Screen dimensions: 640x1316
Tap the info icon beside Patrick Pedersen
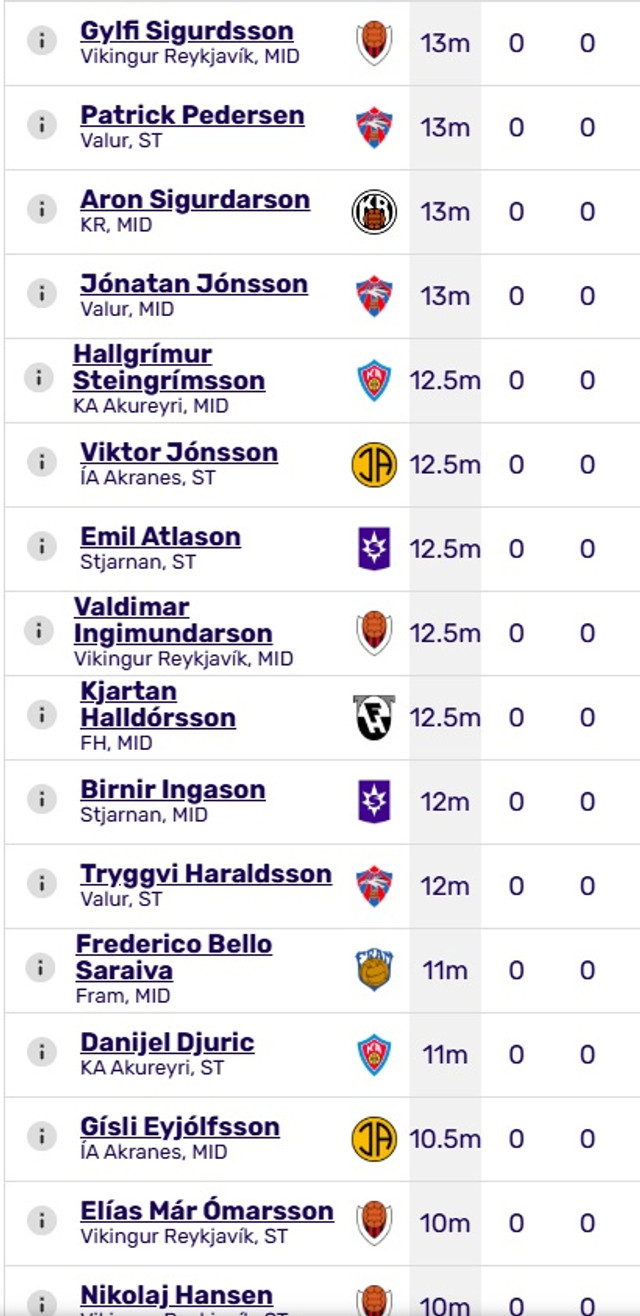[x=42, y=125]
